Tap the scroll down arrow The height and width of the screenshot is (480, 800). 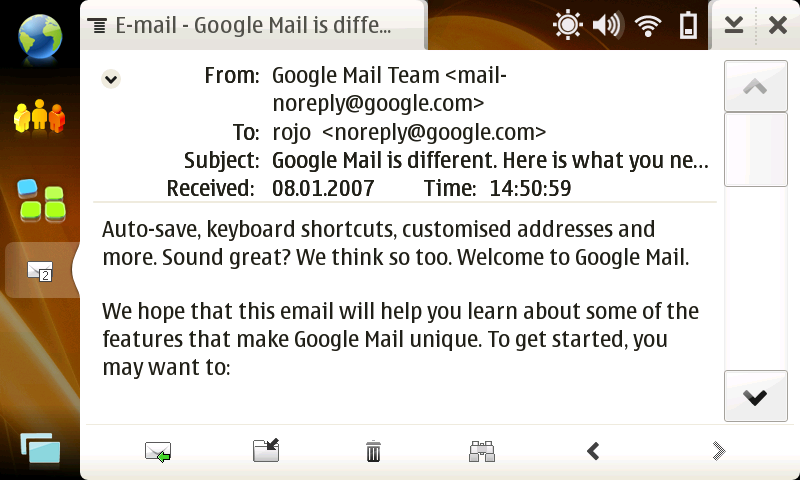pos(755,397)
